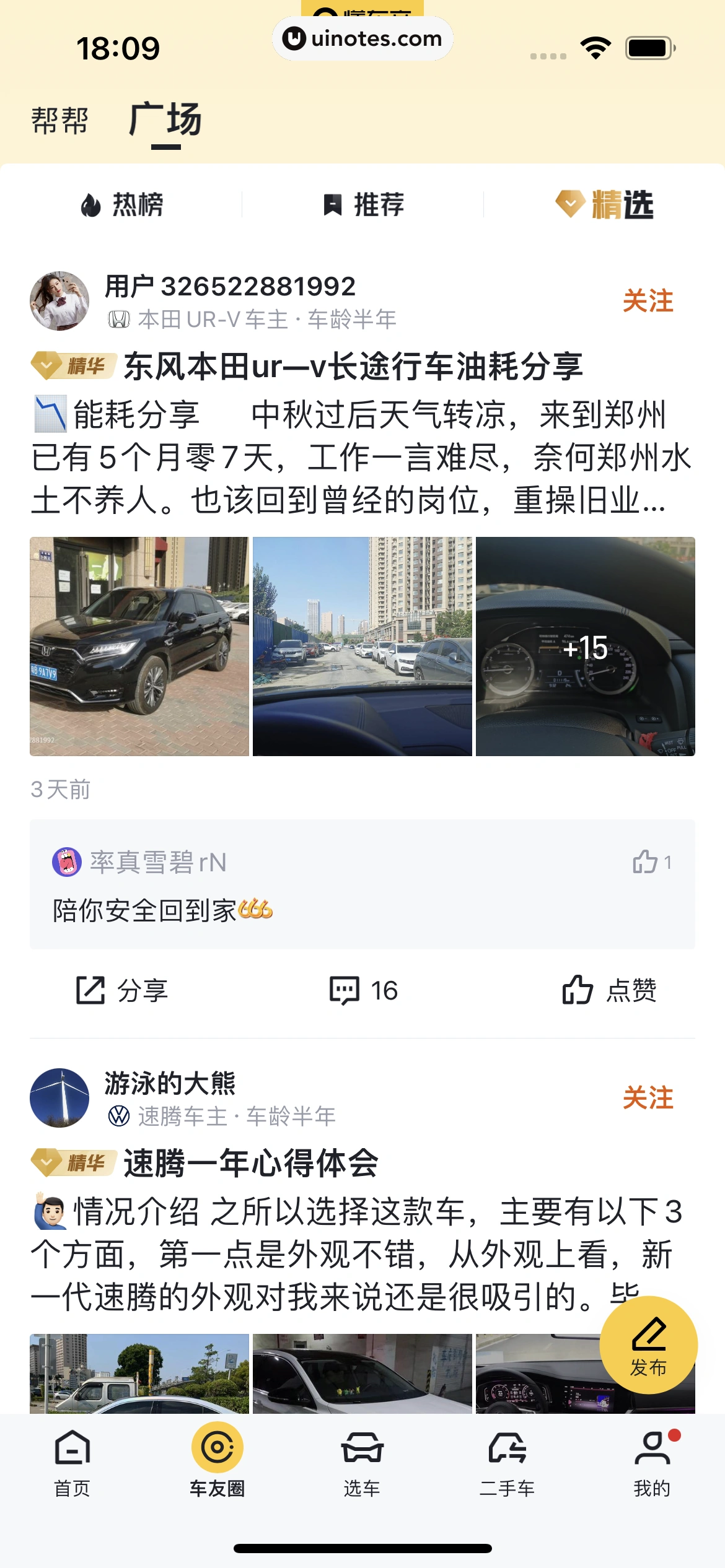This screenshot has width=725, height=1568.
Task: Open post 东风本田ur—v长途行车油耗分享
Action: coord(352,366)
